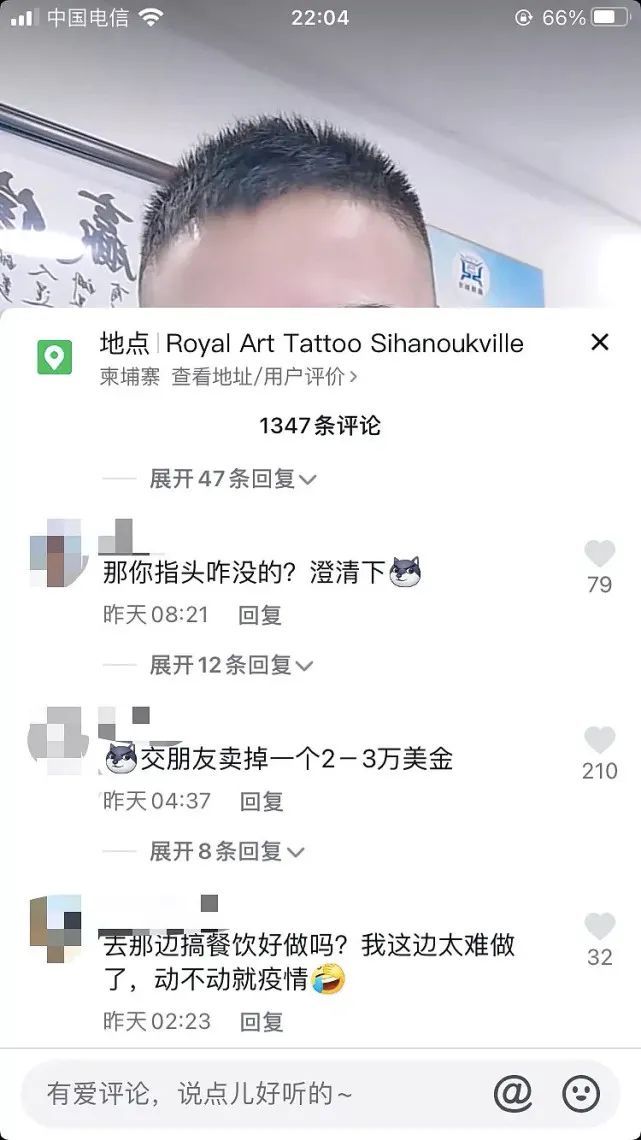Close the comments panel
This screenshot has width=641, height=1140.
[599, 343]
